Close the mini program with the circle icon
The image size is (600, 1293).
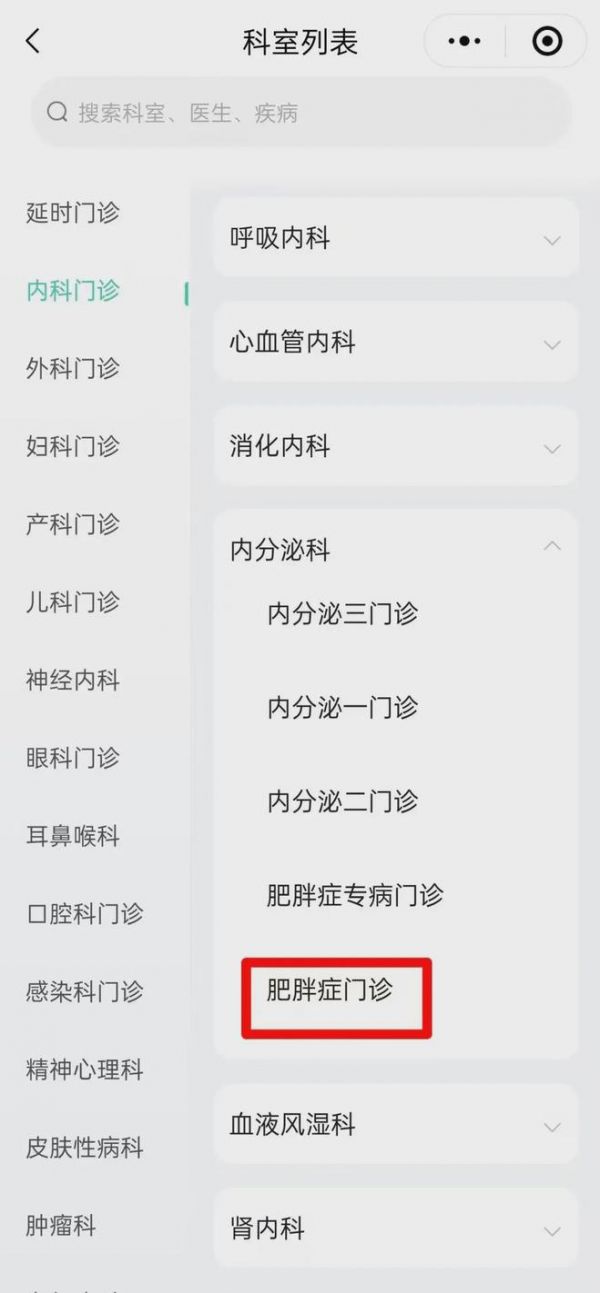[547, 41]
